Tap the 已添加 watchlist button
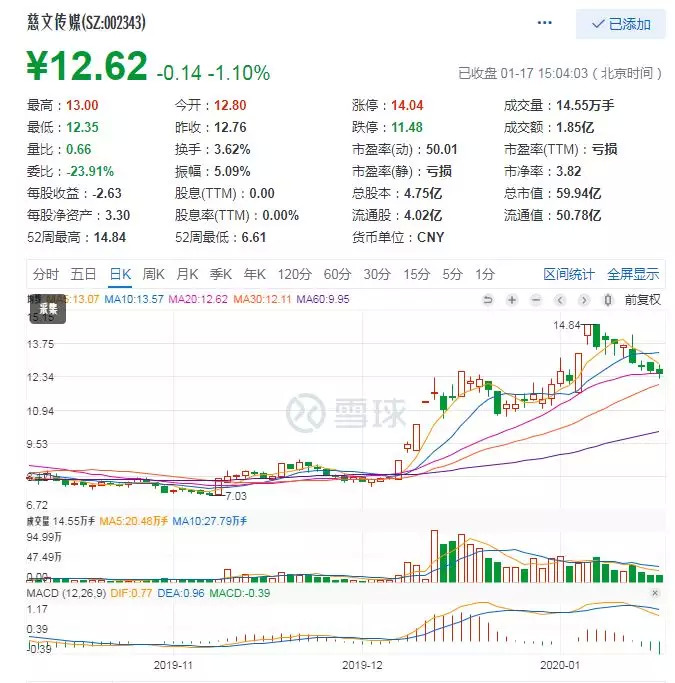The width and height of the screenshot is (675, 683). 621,24
